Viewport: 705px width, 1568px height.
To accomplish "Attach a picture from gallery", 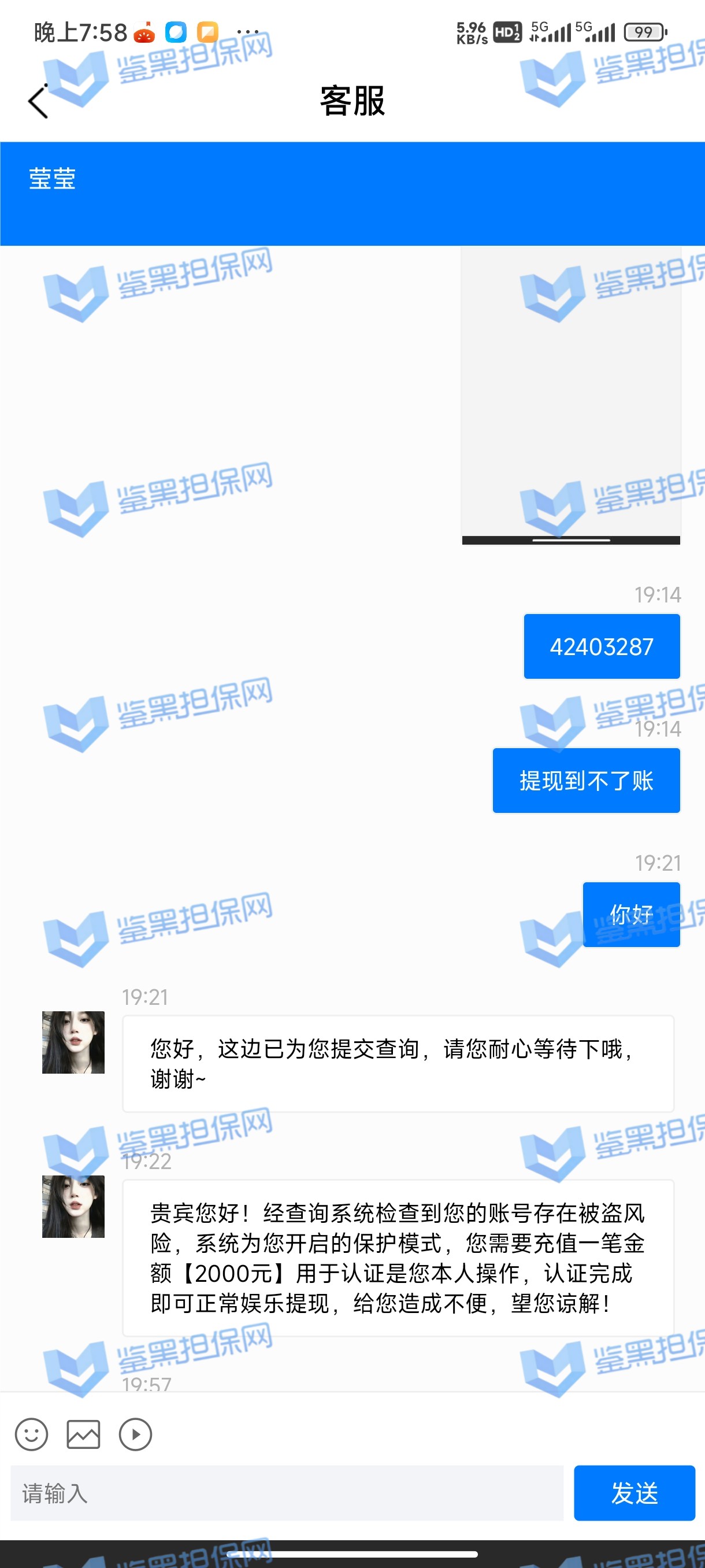I will 83,1434.
